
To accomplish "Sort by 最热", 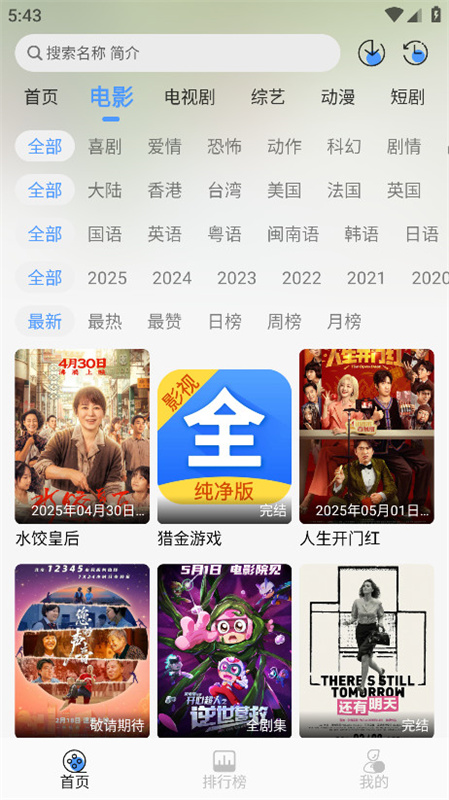I will point(105,322).
